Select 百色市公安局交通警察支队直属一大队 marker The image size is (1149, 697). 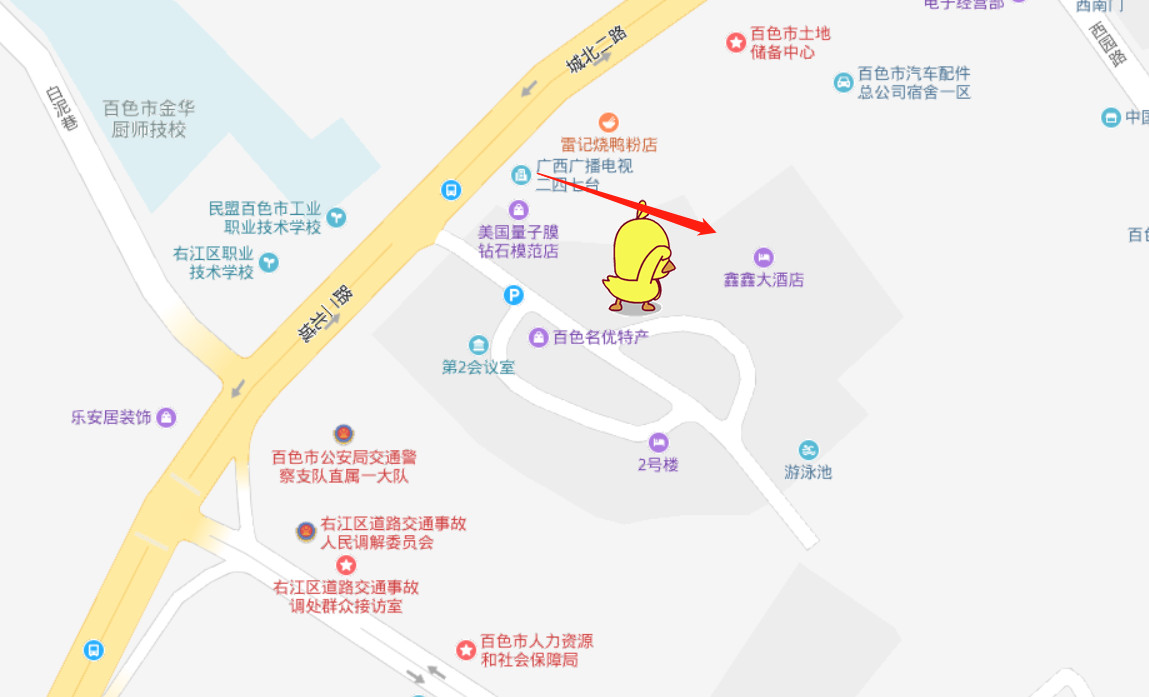pos(343,435)
